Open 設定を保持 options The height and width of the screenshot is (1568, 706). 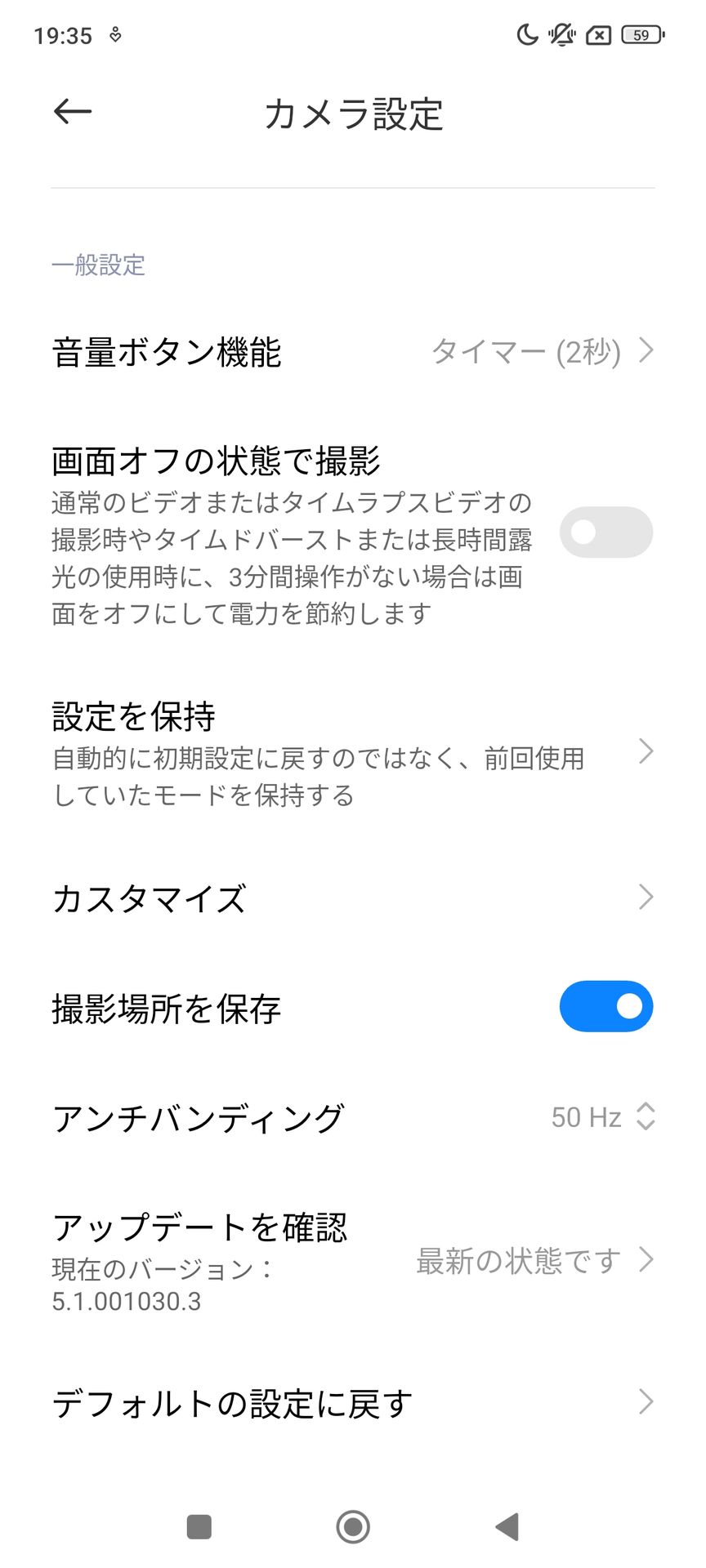coord(353,753)
